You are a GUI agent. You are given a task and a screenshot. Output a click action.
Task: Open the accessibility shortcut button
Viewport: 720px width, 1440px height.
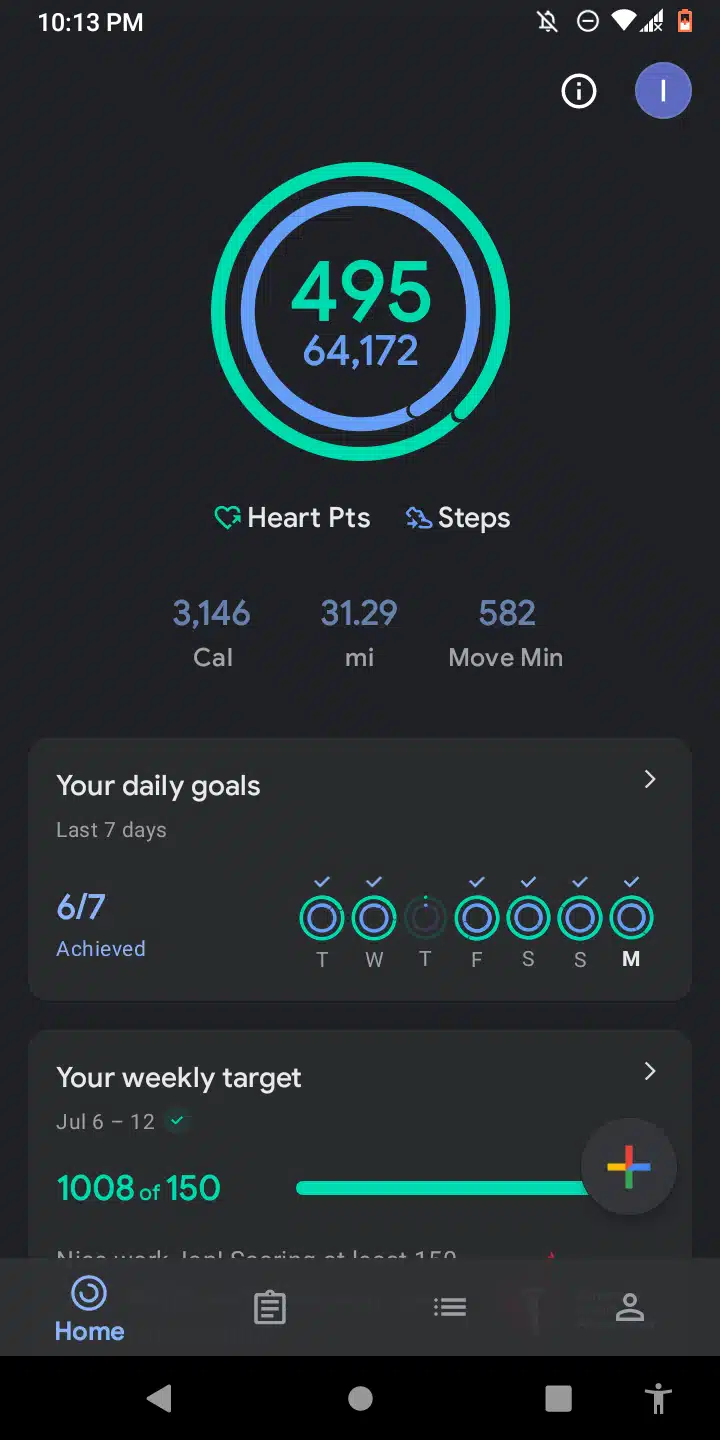658,1398
